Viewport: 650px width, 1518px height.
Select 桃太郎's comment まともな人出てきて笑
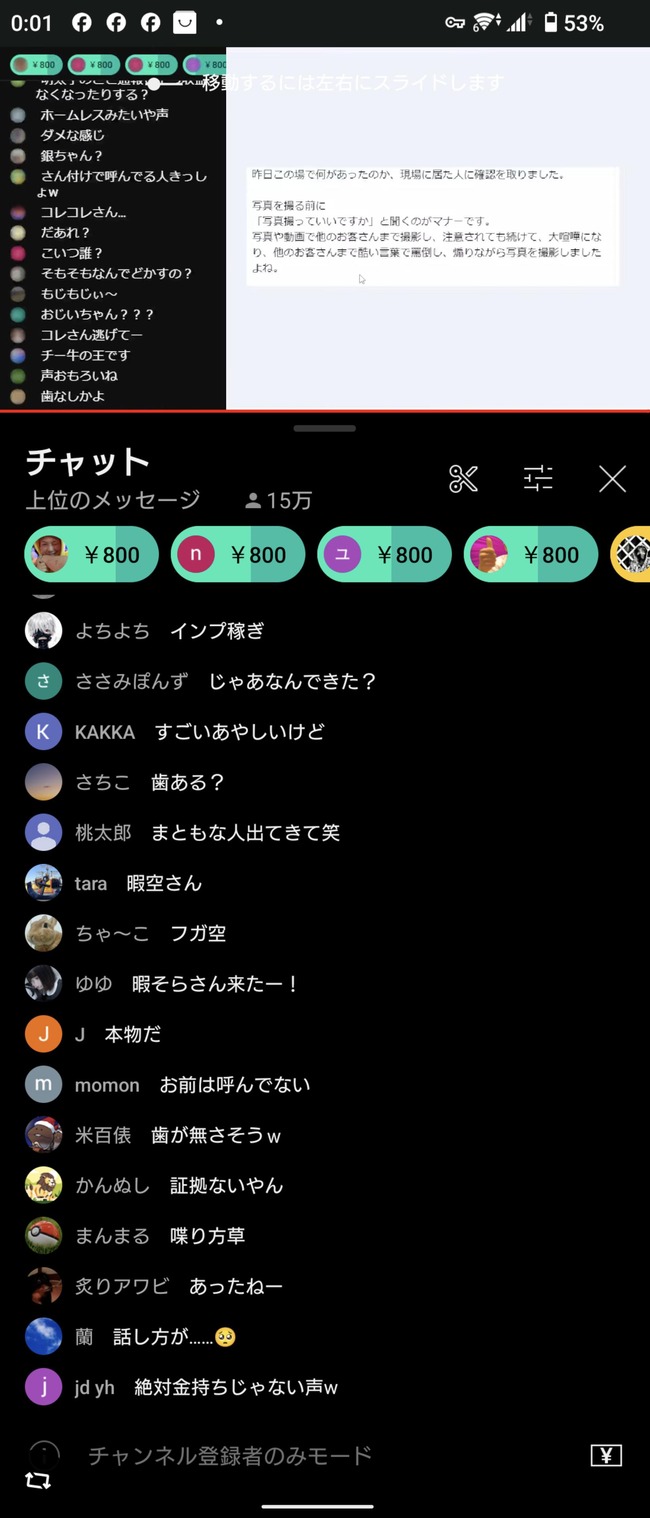(245, 832)
